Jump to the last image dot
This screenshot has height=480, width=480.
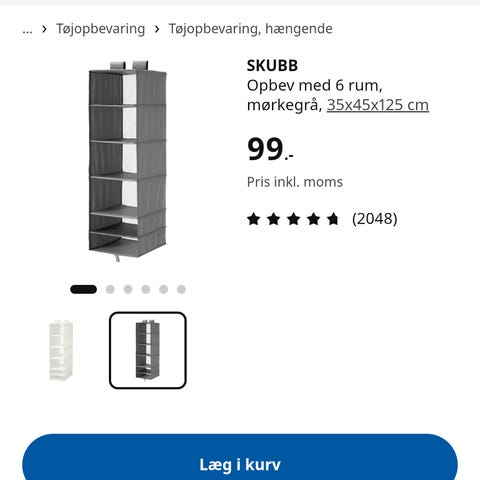(x=181, y=289)
